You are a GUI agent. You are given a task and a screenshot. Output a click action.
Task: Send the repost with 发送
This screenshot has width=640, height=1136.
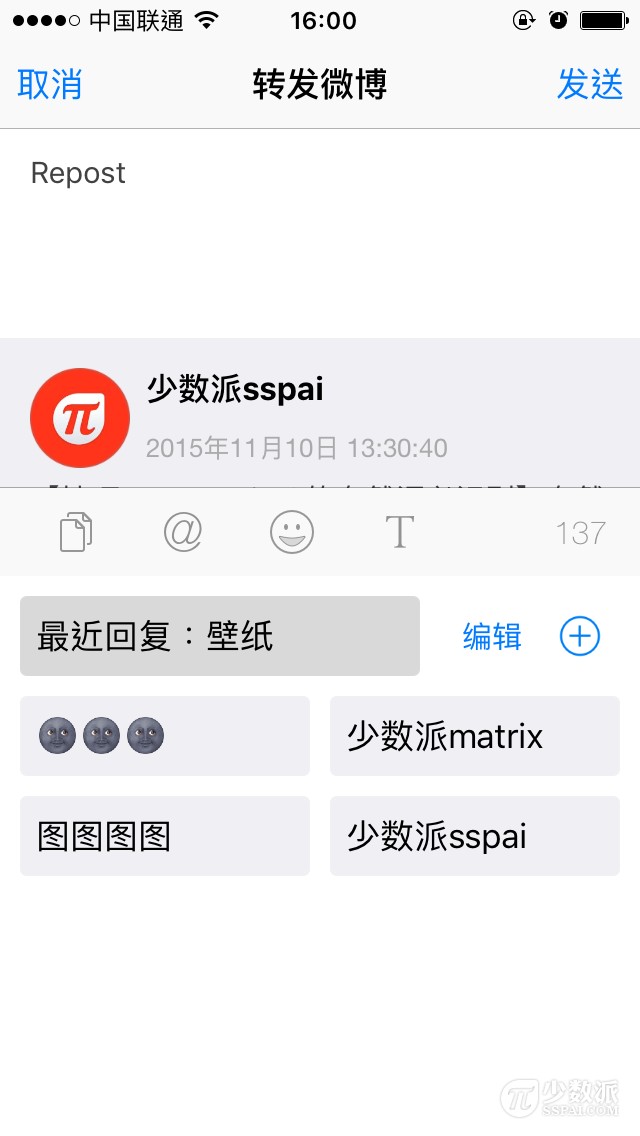[x=589, y=86]
